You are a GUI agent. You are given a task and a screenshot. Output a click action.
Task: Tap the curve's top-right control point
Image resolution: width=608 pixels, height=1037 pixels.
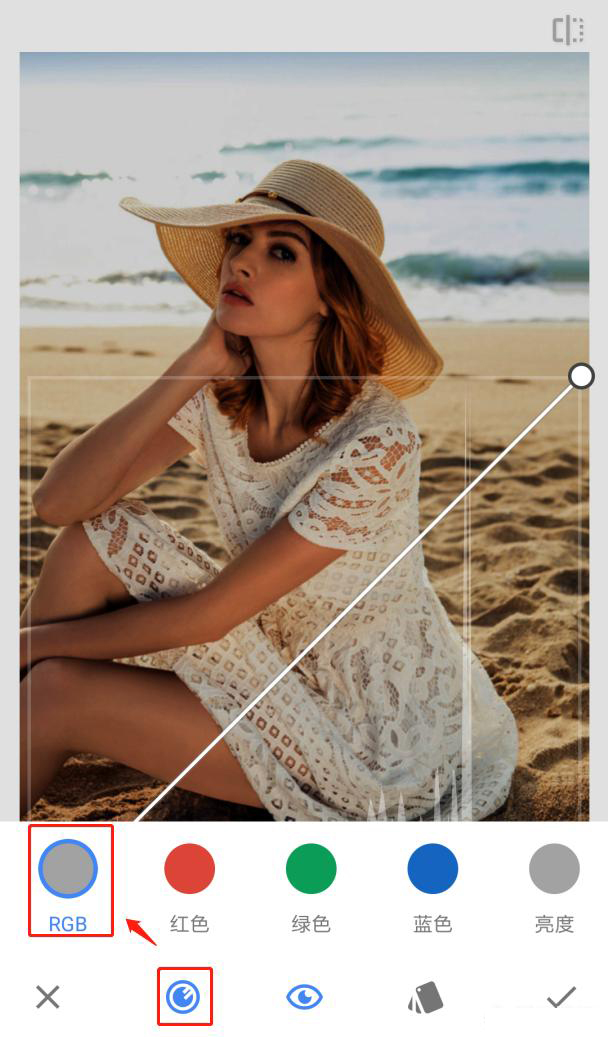581,376
